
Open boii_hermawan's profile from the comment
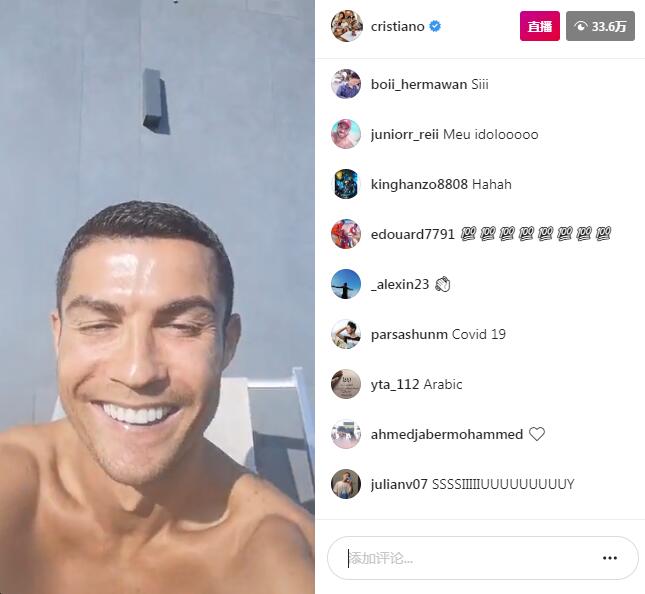418,84
